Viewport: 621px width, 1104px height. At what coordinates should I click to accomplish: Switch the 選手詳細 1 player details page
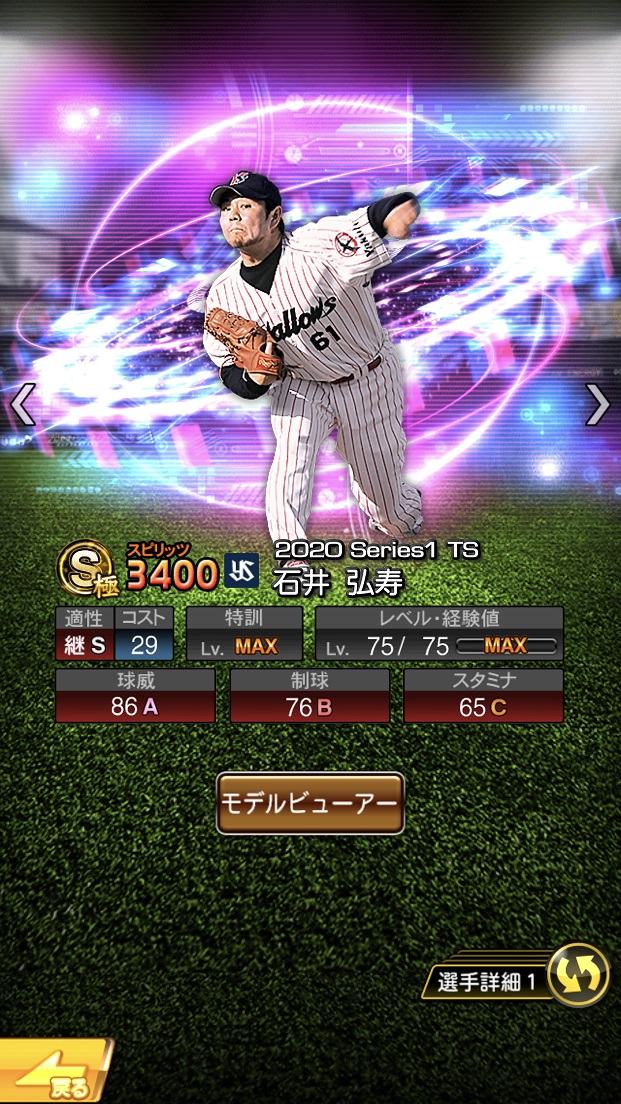[578, 975]
